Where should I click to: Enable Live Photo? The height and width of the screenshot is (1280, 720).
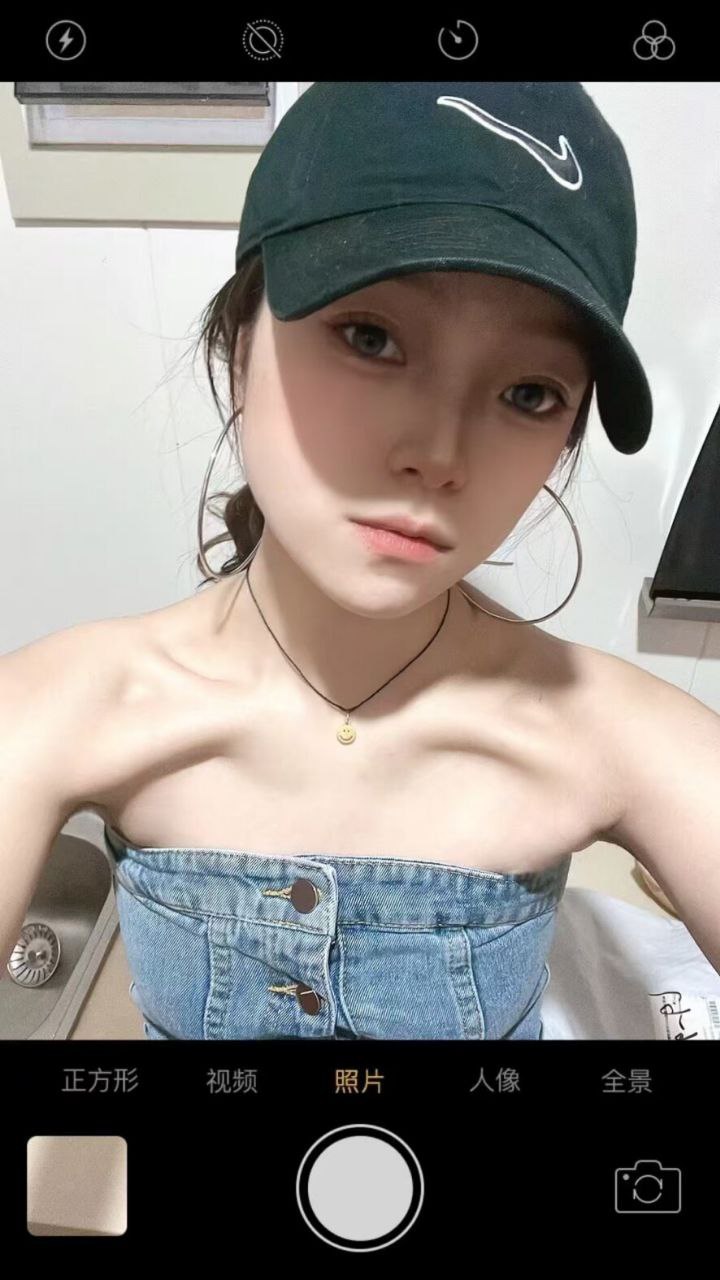tap(263, 41)
